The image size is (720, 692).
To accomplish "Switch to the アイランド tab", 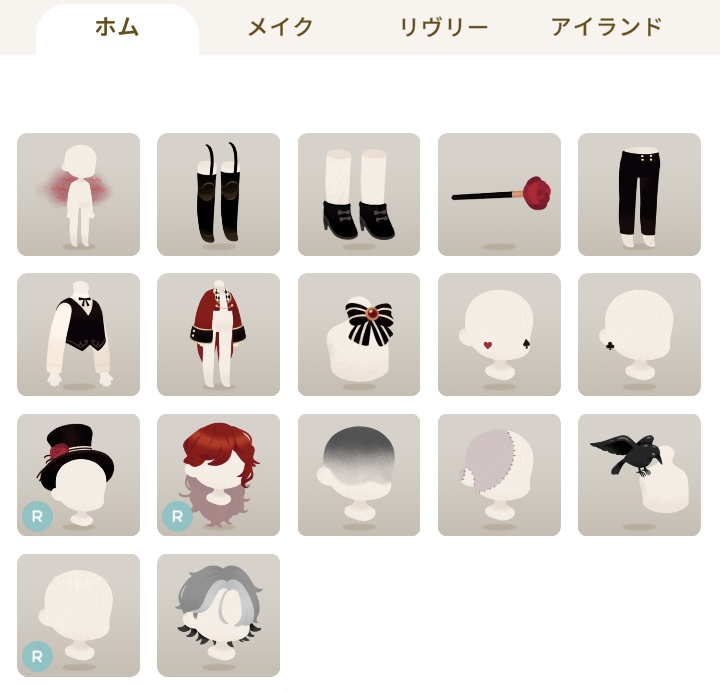I will (607, 27).
